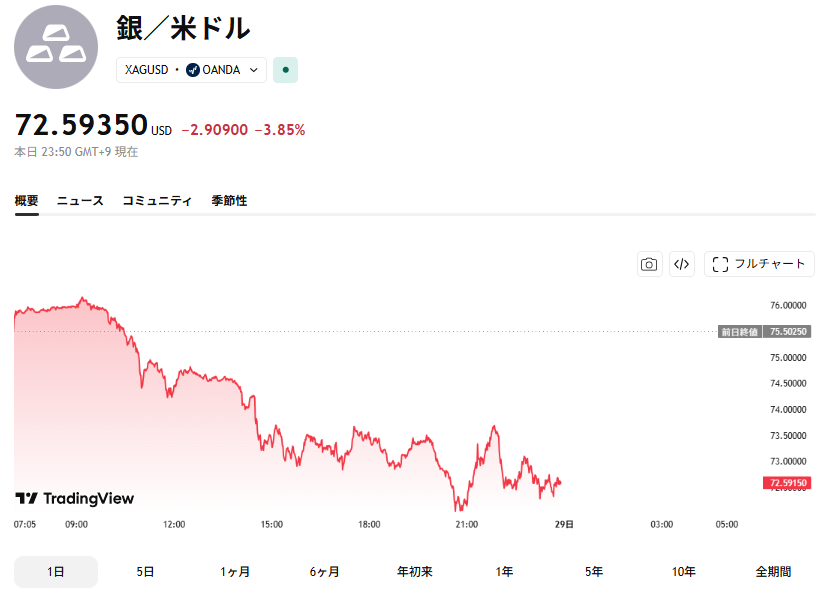The width and height of the screenshot is (822, 598).
Task: Show the 概要 overview tab
Action: click(x=27, y=201)
